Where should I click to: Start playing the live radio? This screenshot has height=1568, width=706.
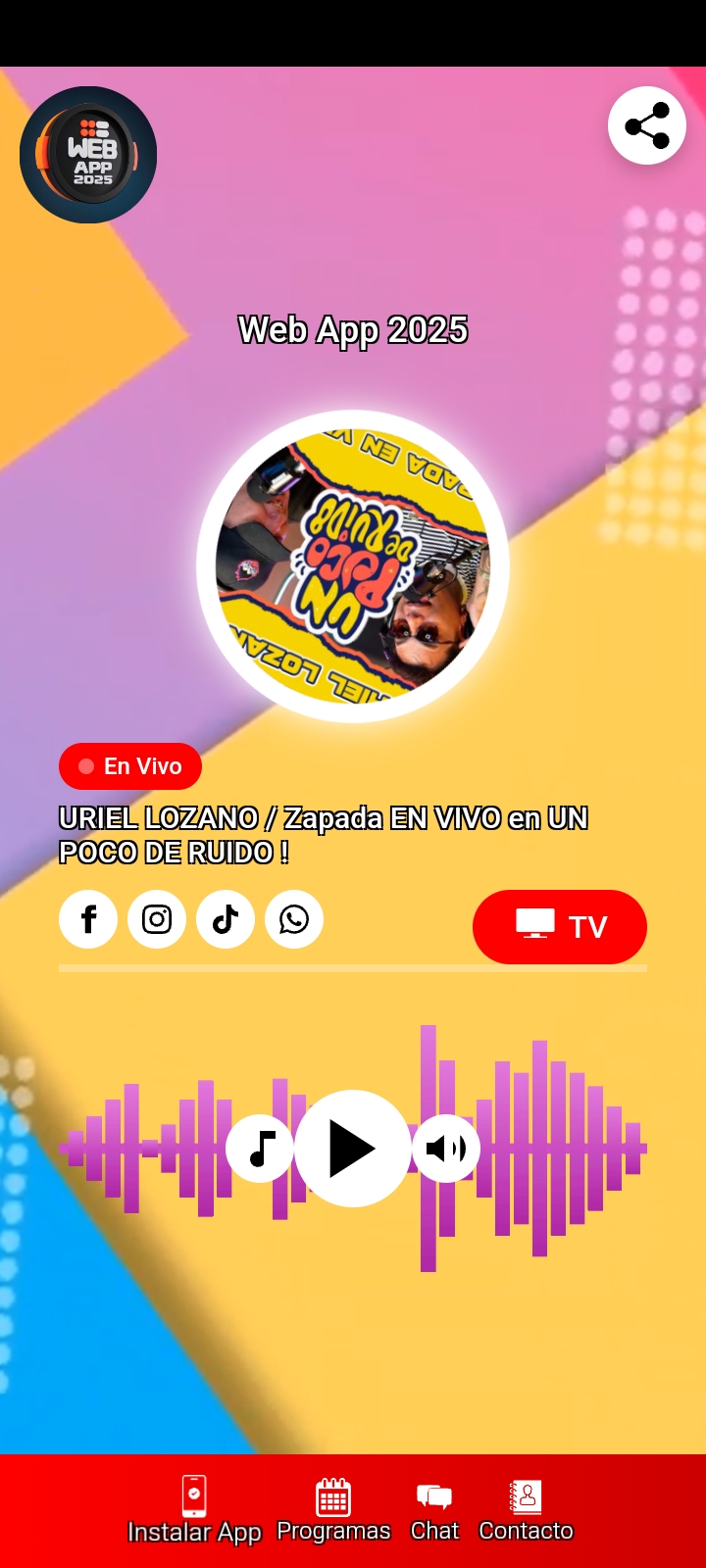point(353,1149)
